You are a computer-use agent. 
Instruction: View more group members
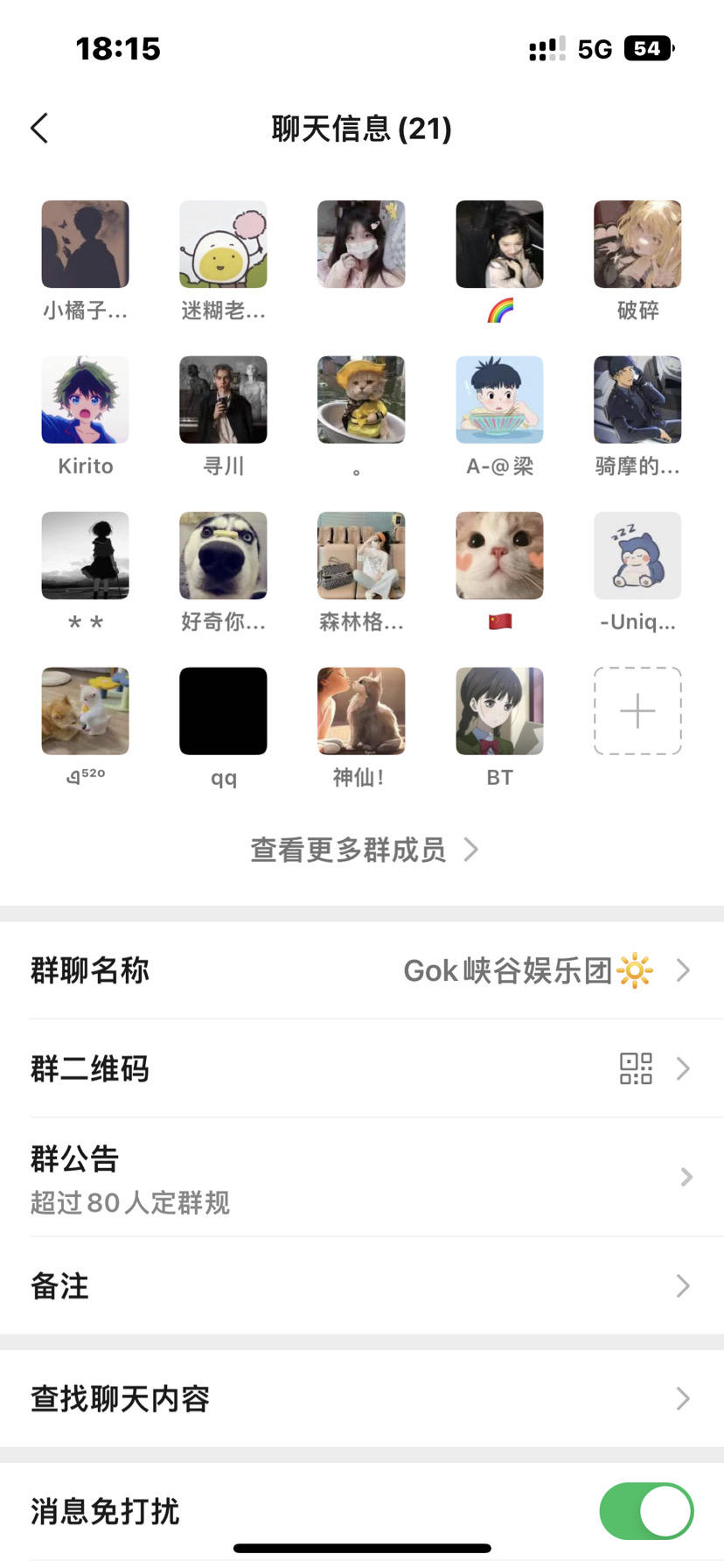(x=363, y=850)
